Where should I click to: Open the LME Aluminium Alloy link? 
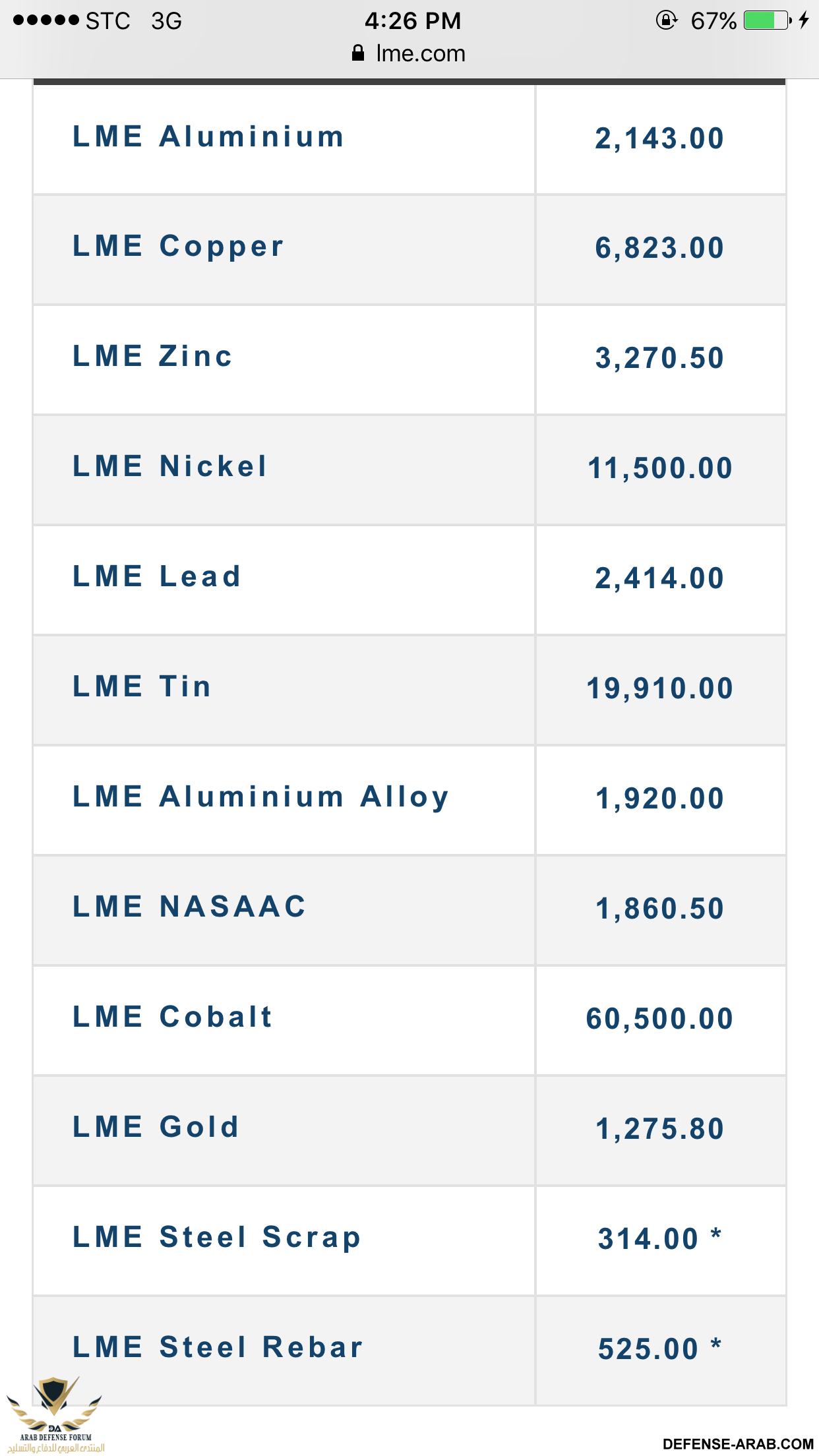(x=261, y=797)
